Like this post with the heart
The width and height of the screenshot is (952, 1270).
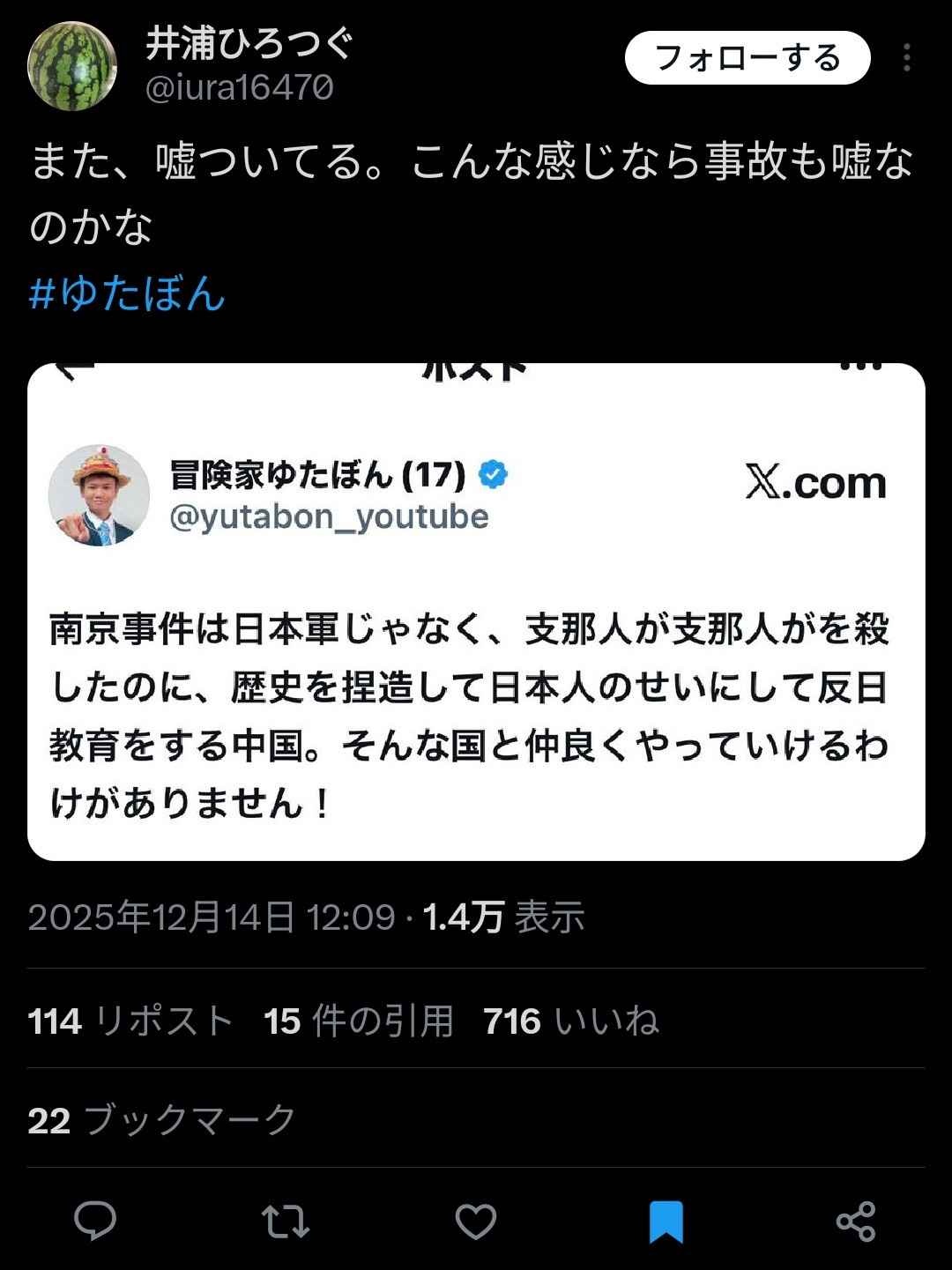pyautogui.click(x=476, y=1222)
